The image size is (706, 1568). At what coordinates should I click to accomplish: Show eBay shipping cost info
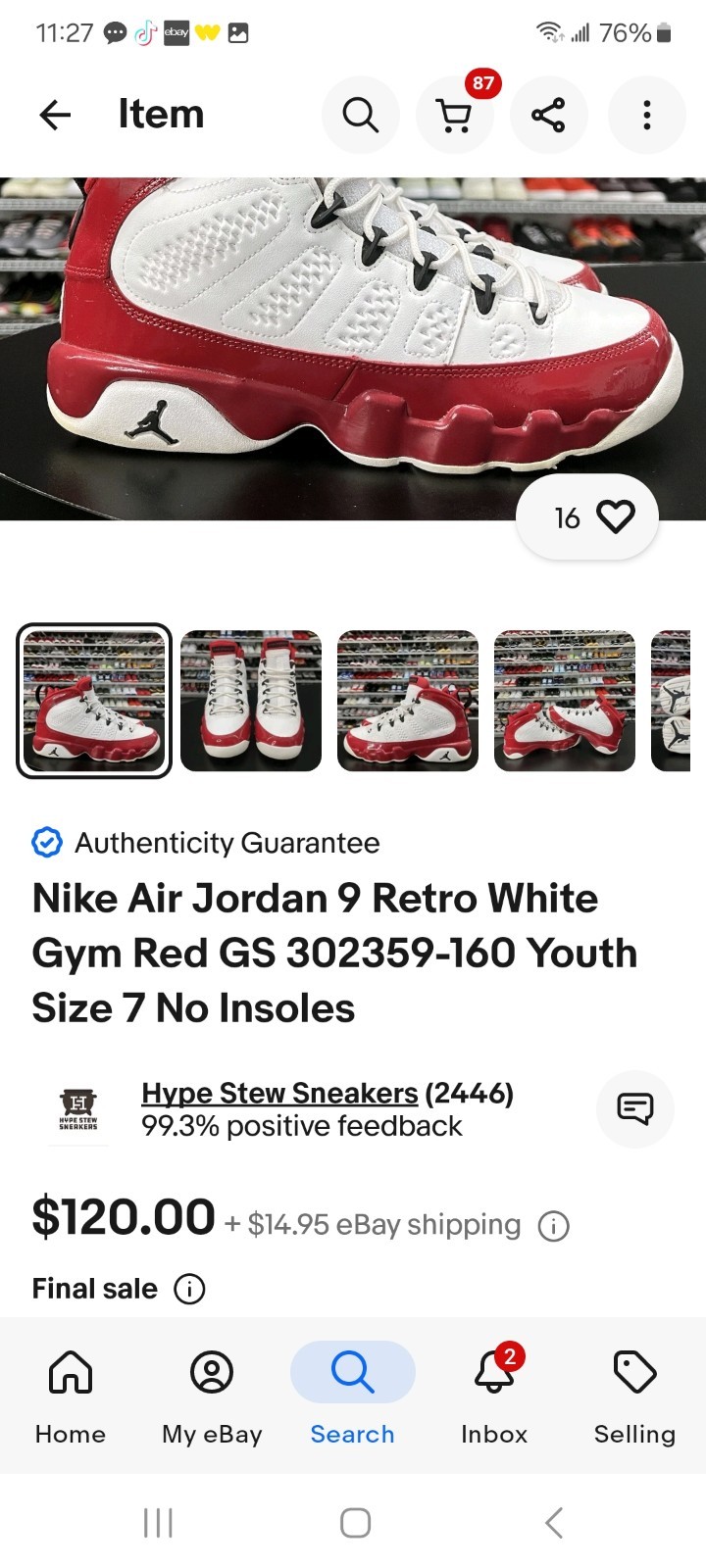[554, 1226]
